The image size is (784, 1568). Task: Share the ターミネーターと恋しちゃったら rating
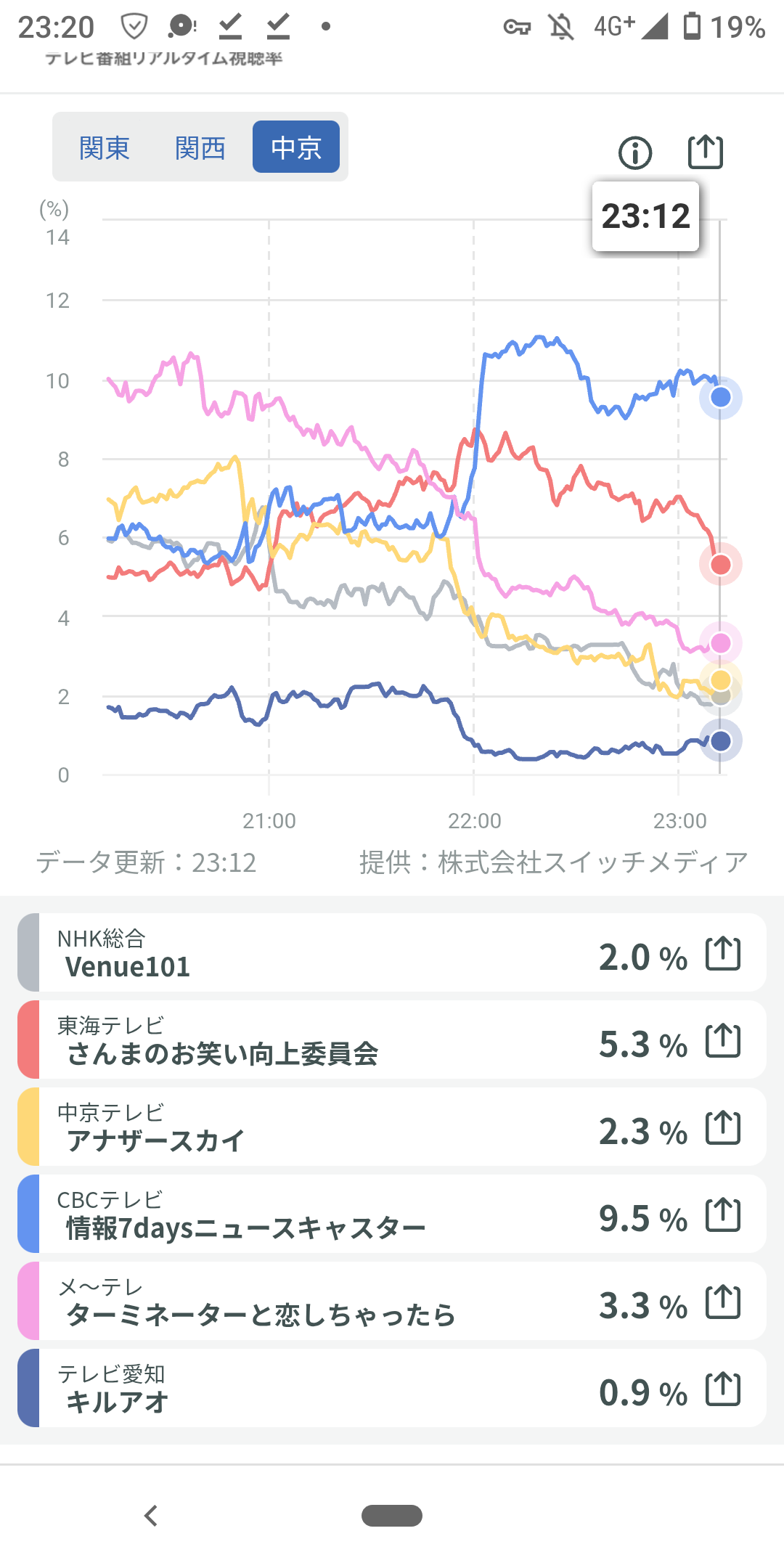coord(723,1302)
